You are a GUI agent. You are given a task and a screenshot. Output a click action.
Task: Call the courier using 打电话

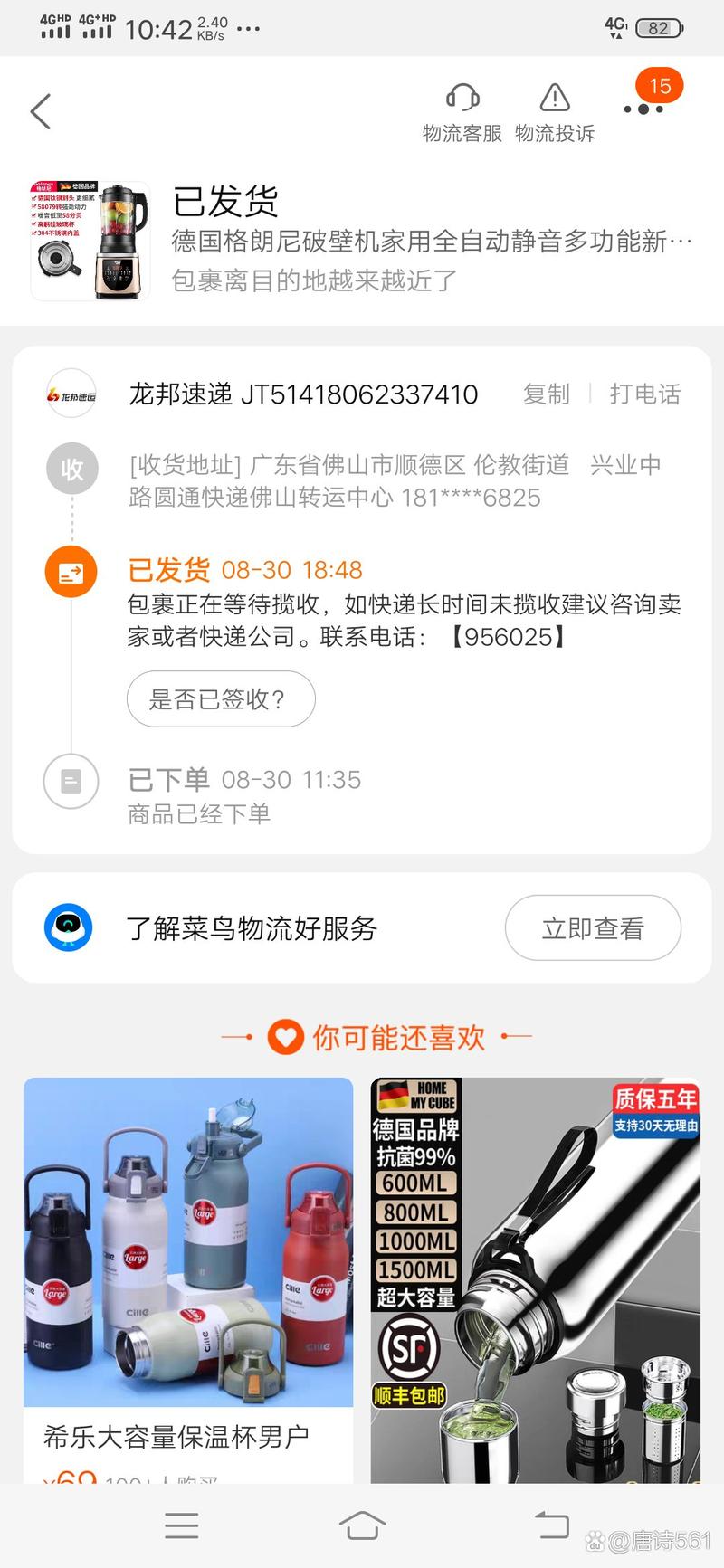click(x=645, y=394)
